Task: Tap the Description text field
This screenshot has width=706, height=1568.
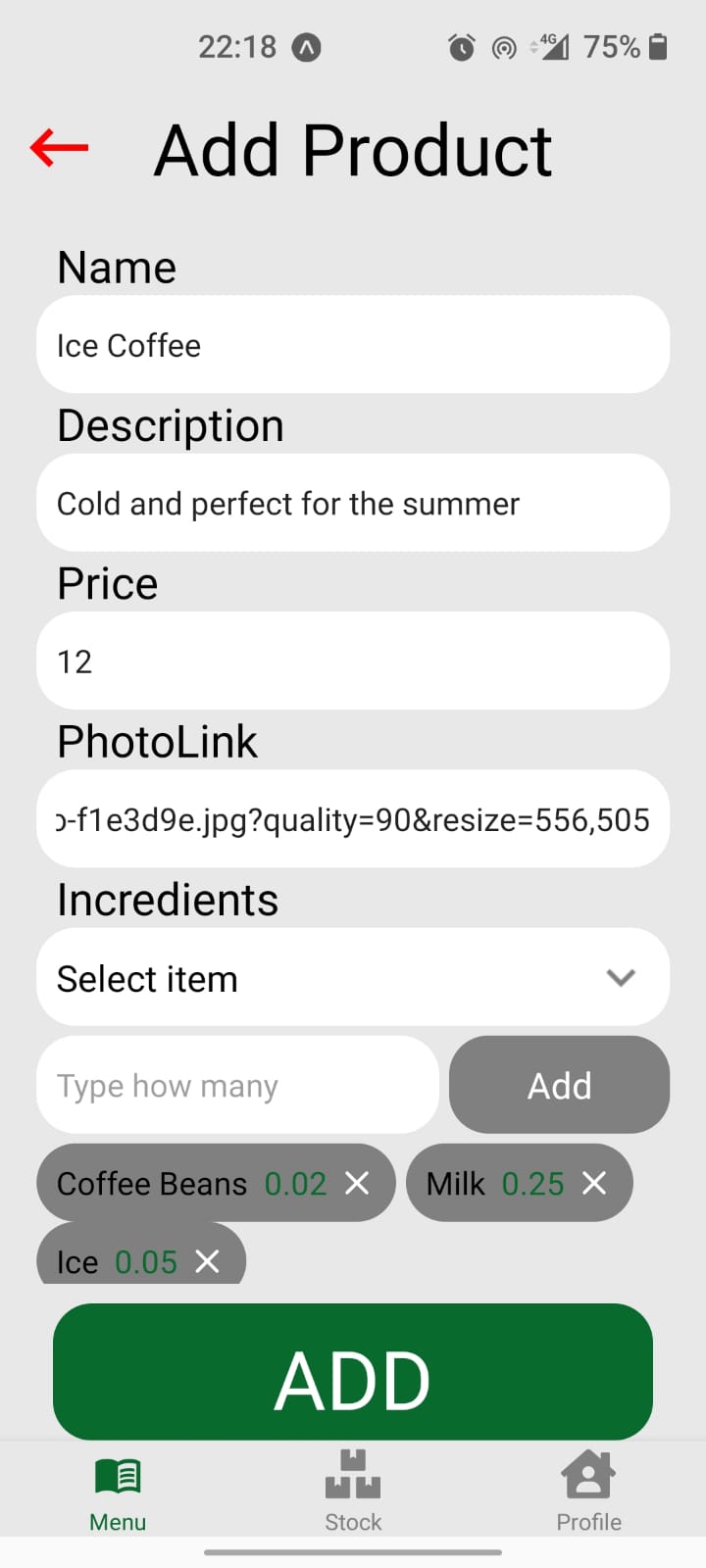Action: pos(353,503)
